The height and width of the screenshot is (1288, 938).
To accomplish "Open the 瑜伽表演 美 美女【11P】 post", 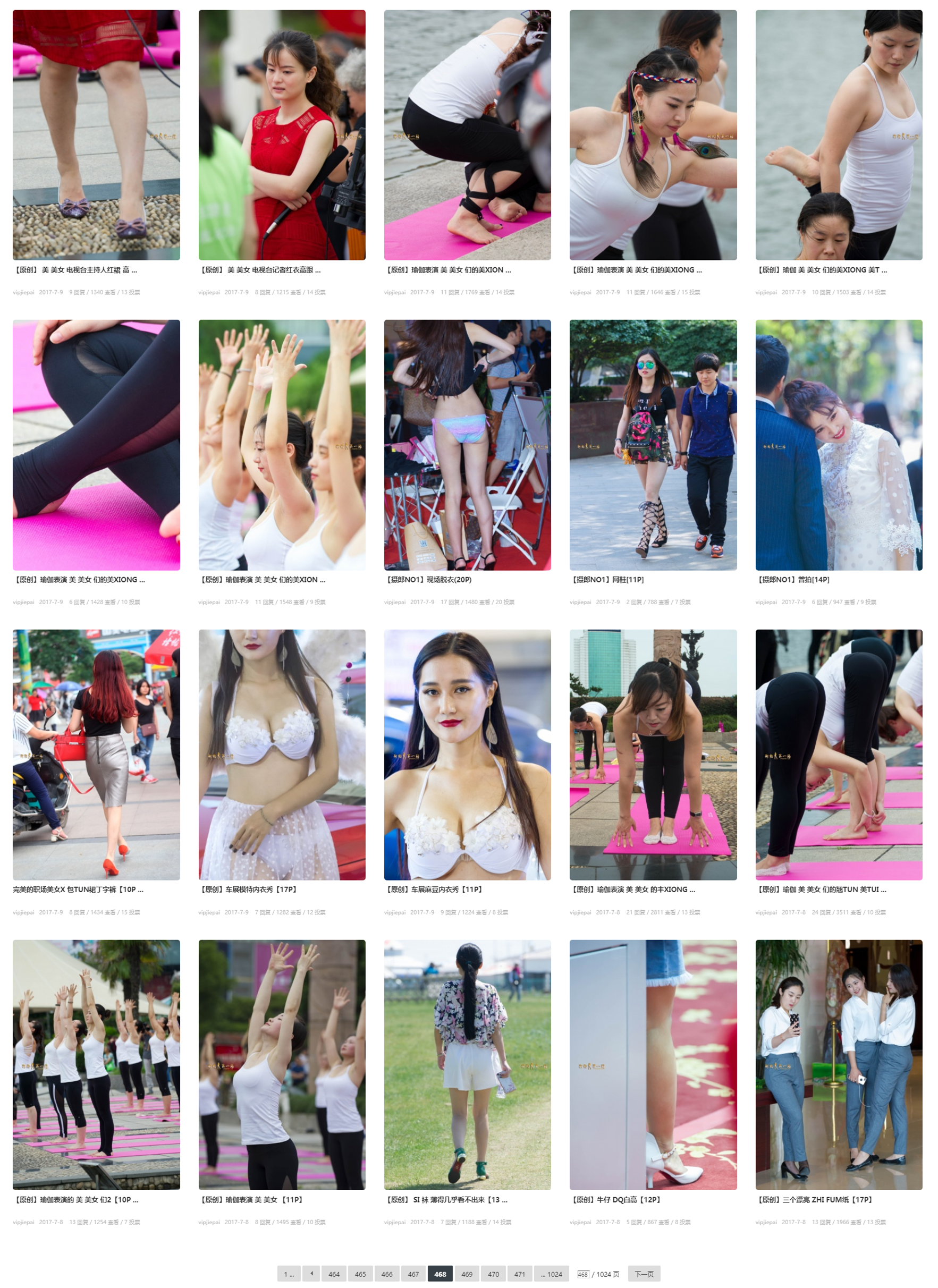I will pyautogui.click(x=252, y=1199).
